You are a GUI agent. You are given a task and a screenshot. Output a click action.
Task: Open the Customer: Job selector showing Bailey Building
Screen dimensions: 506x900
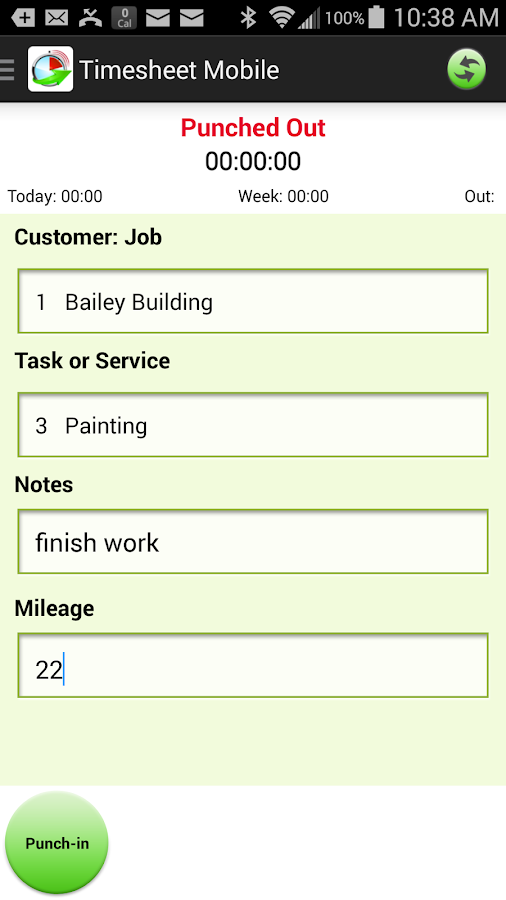pos(253,301)
